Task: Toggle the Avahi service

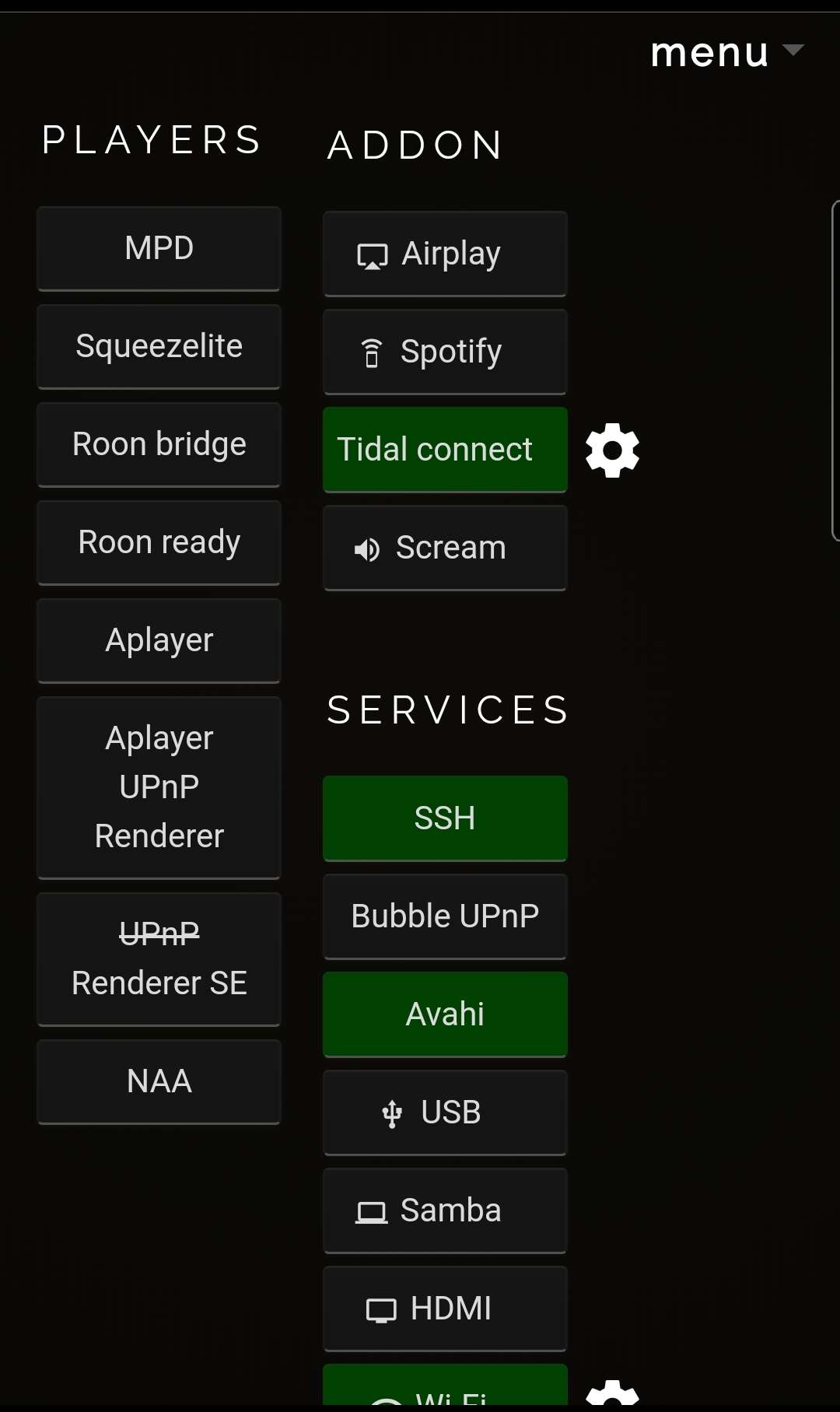Action: [445, 1015]
